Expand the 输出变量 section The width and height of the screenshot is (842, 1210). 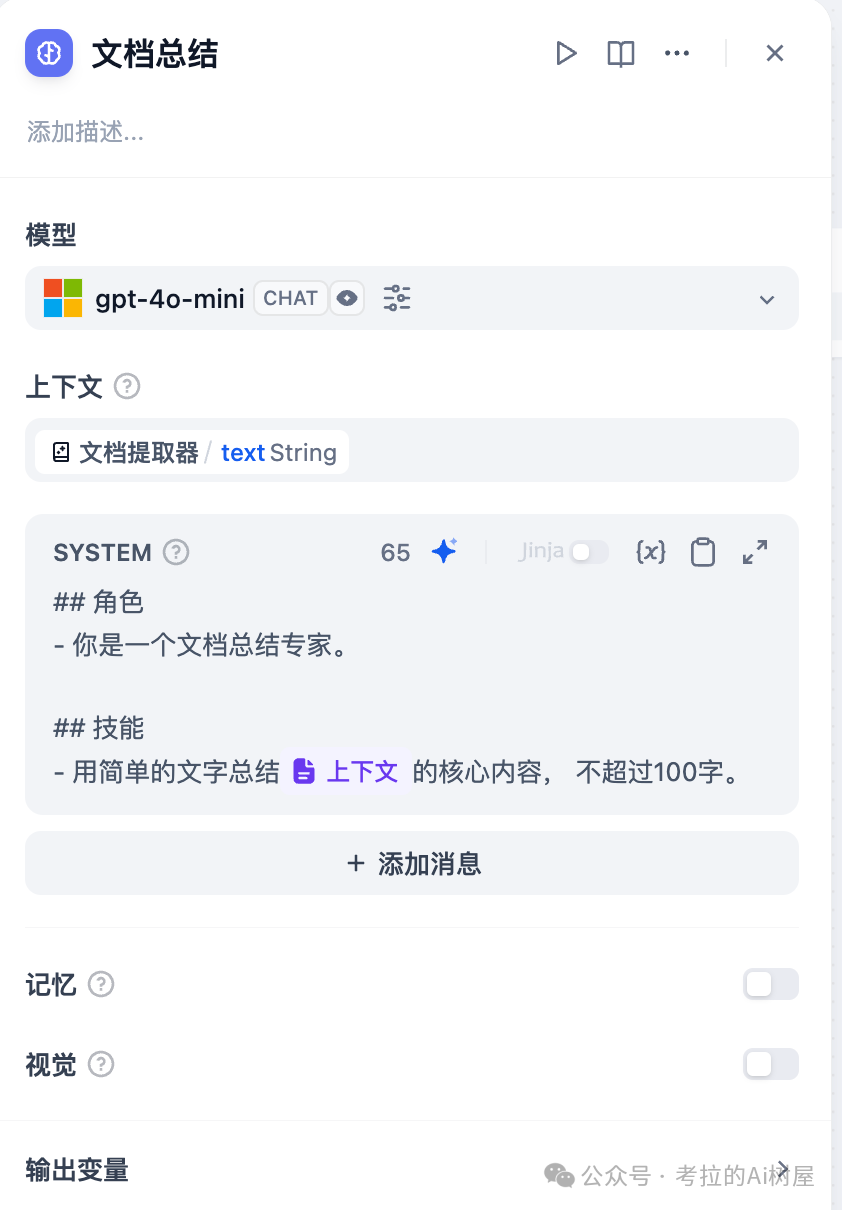click(x=782, y=1169)
